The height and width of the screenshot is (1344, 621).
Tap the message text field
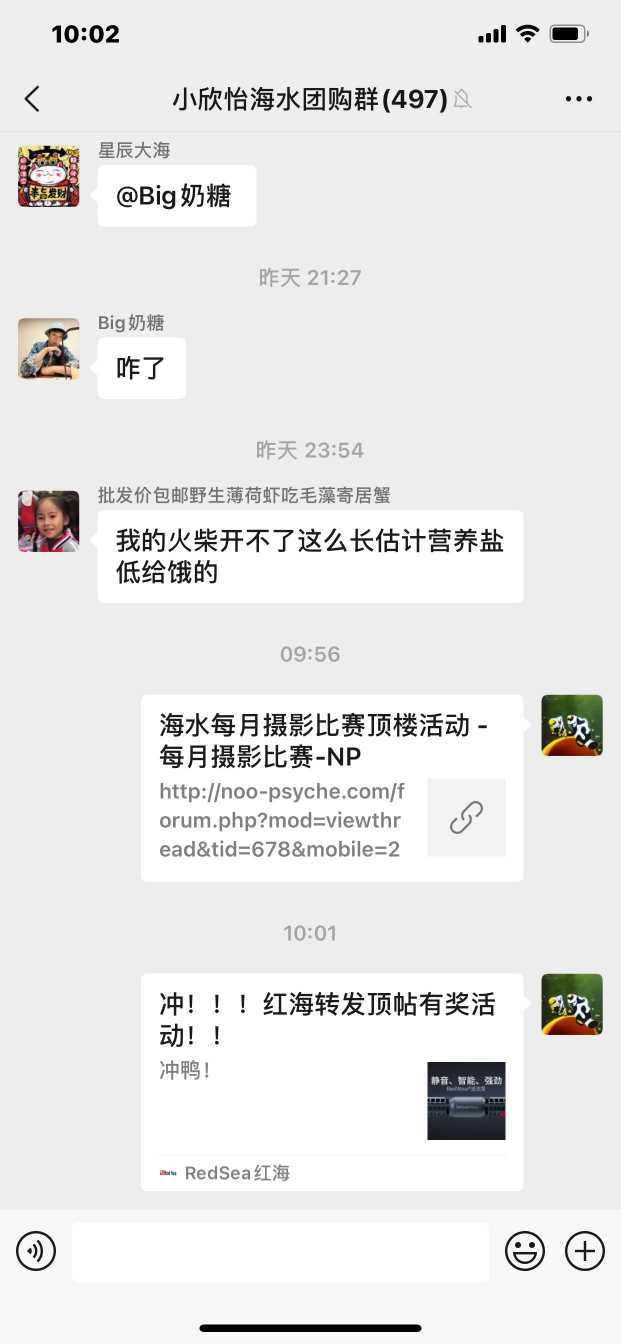[x=280, y=1250]
